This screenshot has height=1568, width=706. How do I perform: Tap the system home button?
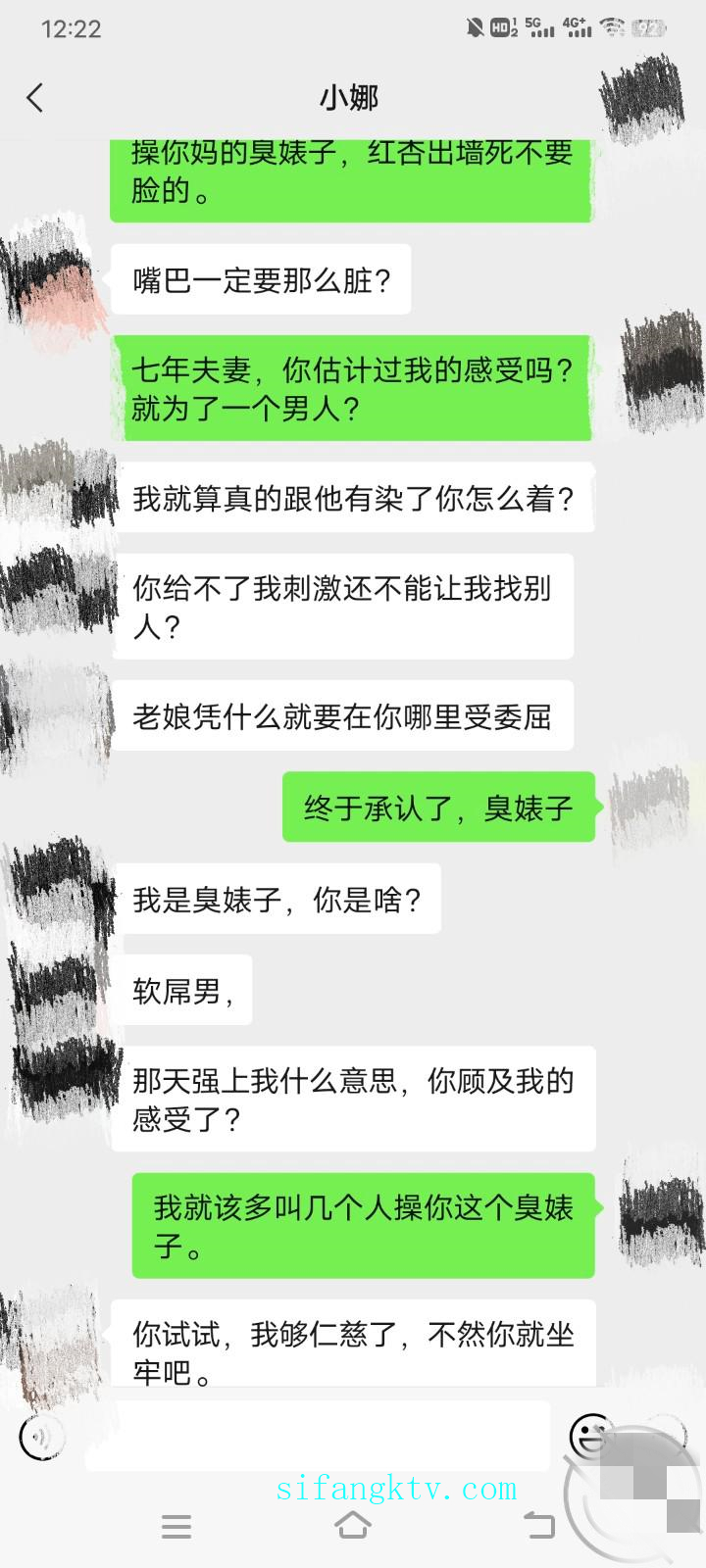point(353,1525)
